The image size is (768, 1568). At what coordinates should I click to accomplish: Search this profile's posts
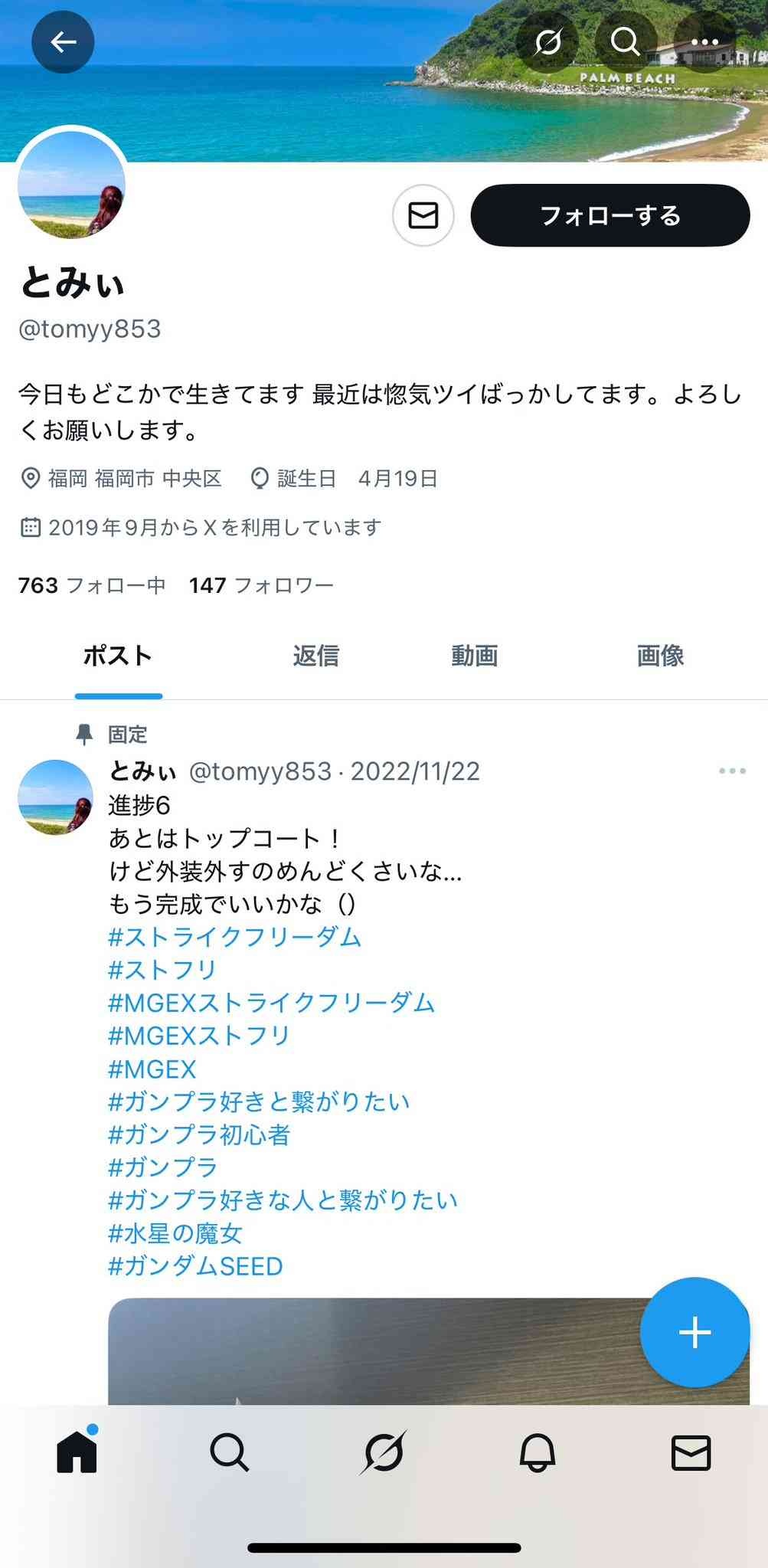coord(626,41)
